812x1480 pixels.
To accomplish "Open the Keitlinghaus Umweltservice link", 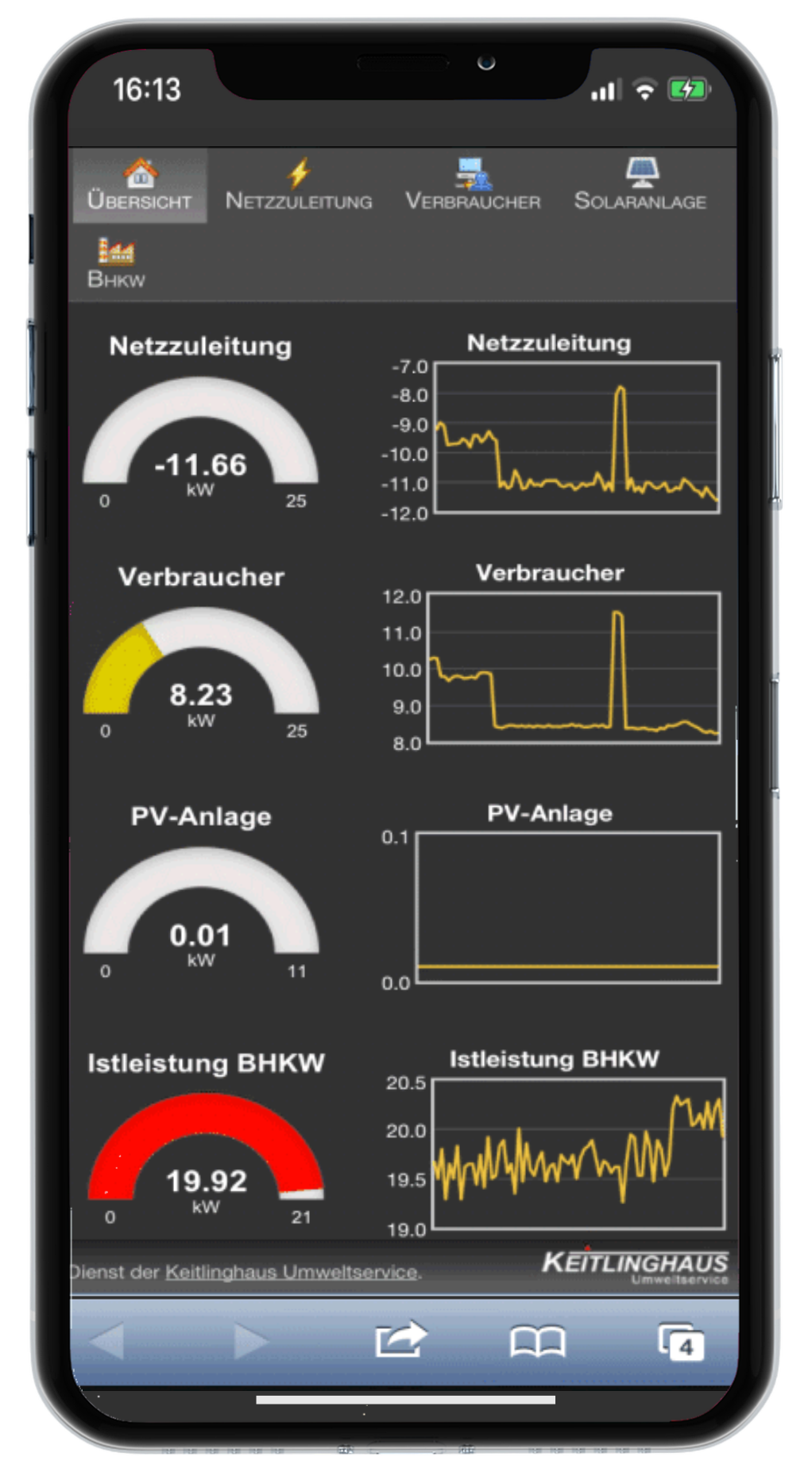I will tap(292, 1272).
